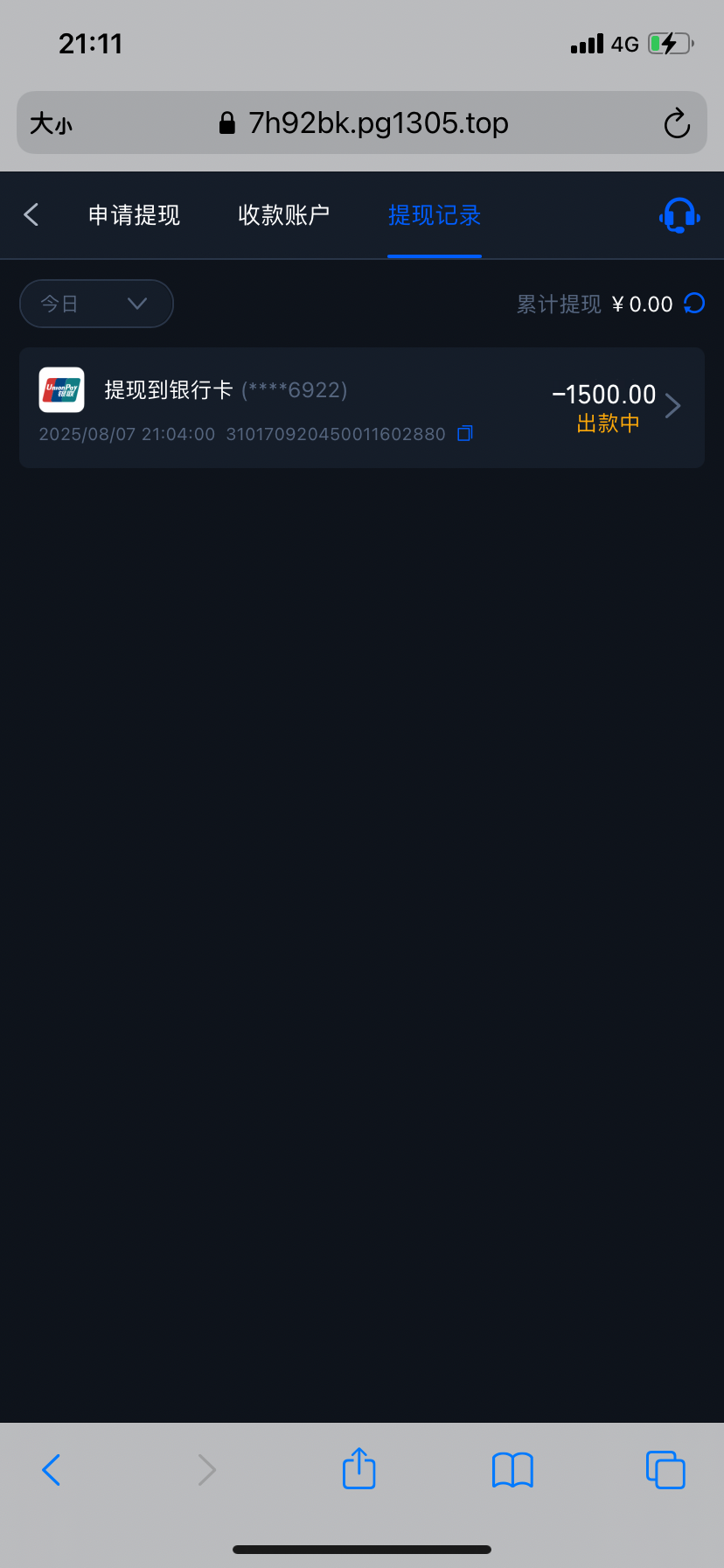Select the 提现记录 tab
Screen dimensions: 724x1568
click(435, 215)
